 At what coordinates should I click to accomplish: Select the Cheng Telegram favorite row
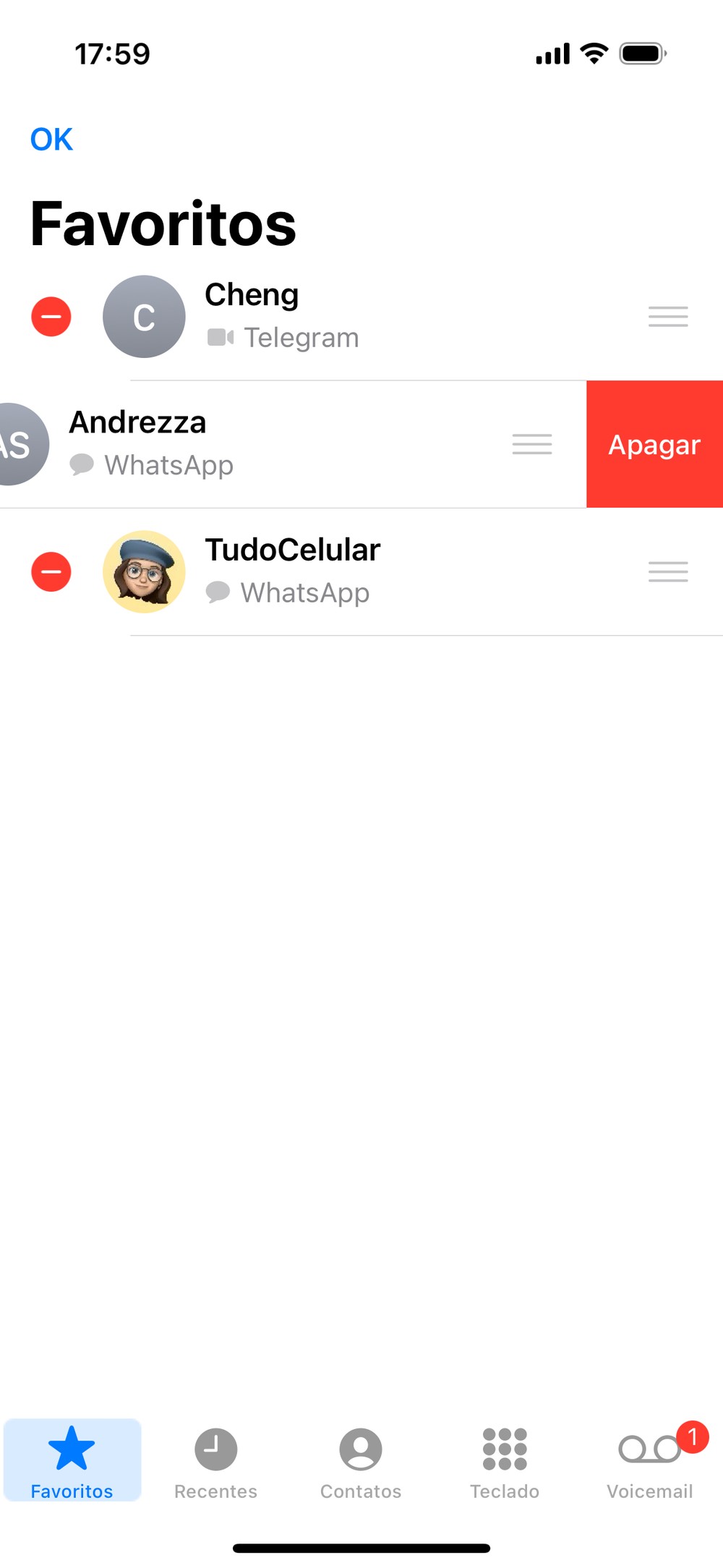361,317
